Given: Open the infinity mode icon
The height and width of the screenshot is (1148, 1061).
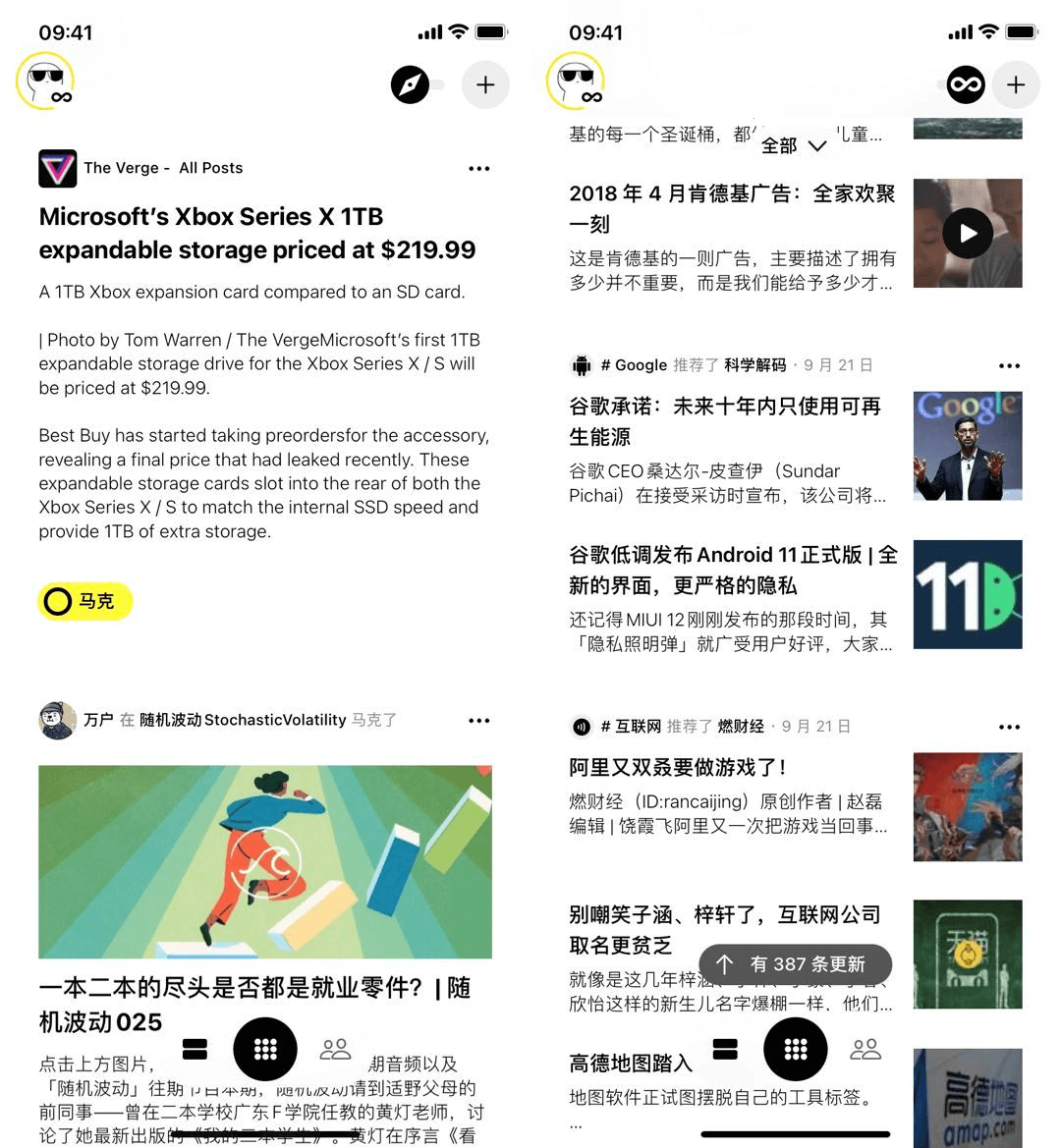Looking at the screenshot, I should (965, 85).
